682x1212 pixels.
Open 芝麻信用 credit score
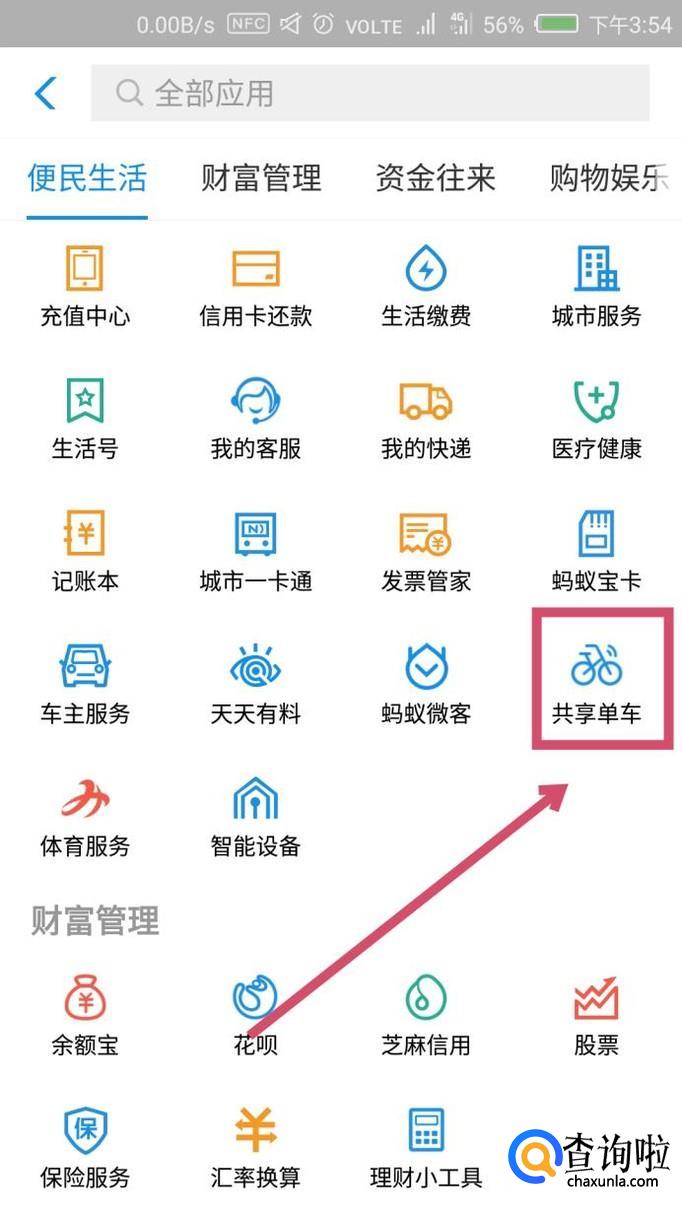click(x=426, y=1014)
